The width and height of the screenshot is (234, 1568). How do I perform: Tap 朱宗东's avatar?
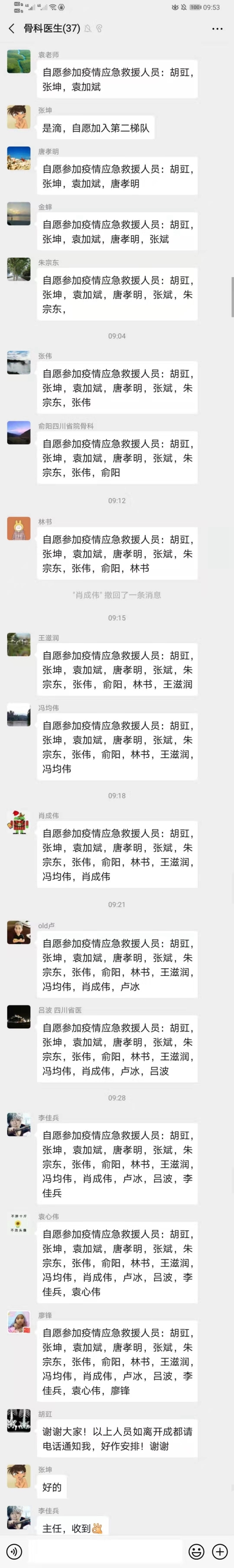pos(19,269)
